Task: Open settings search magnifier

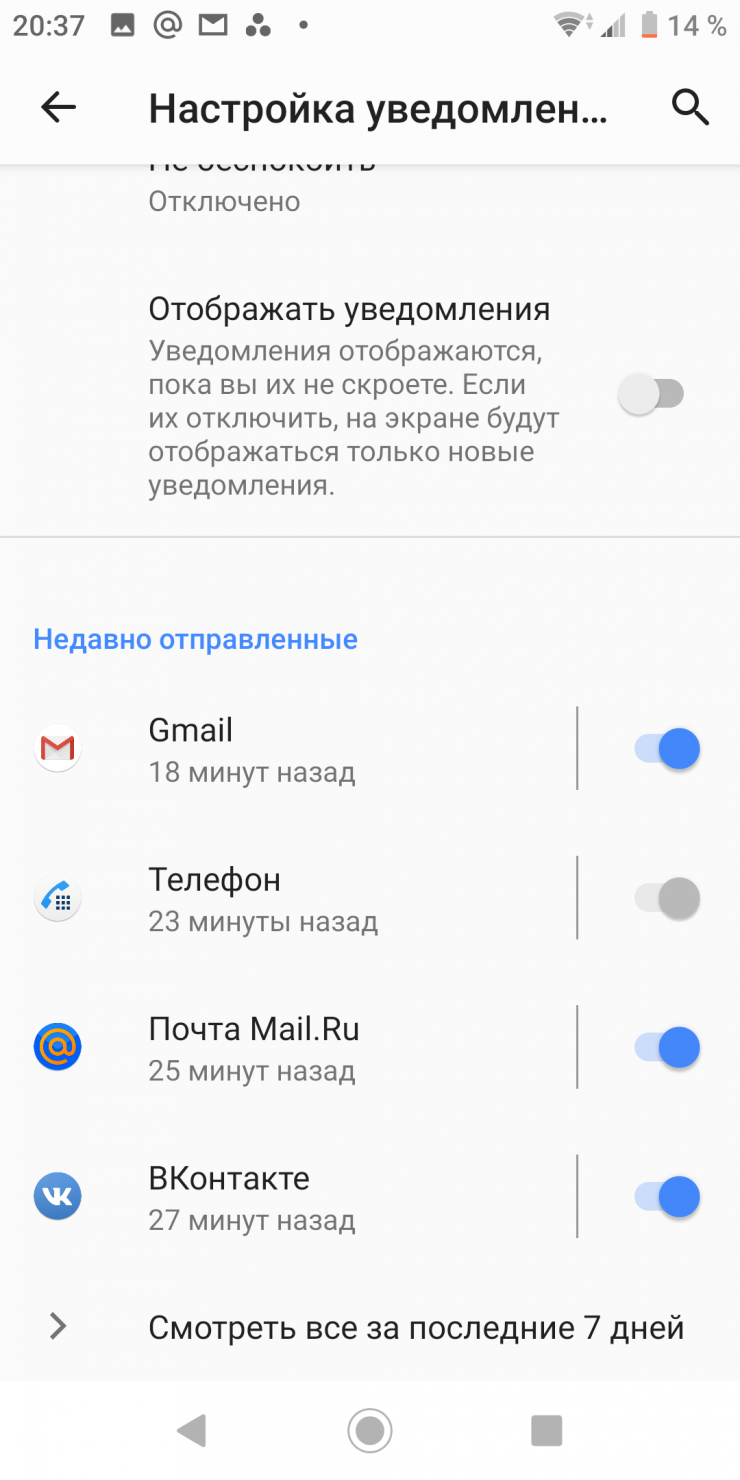Action: click(x=690, y=107)
